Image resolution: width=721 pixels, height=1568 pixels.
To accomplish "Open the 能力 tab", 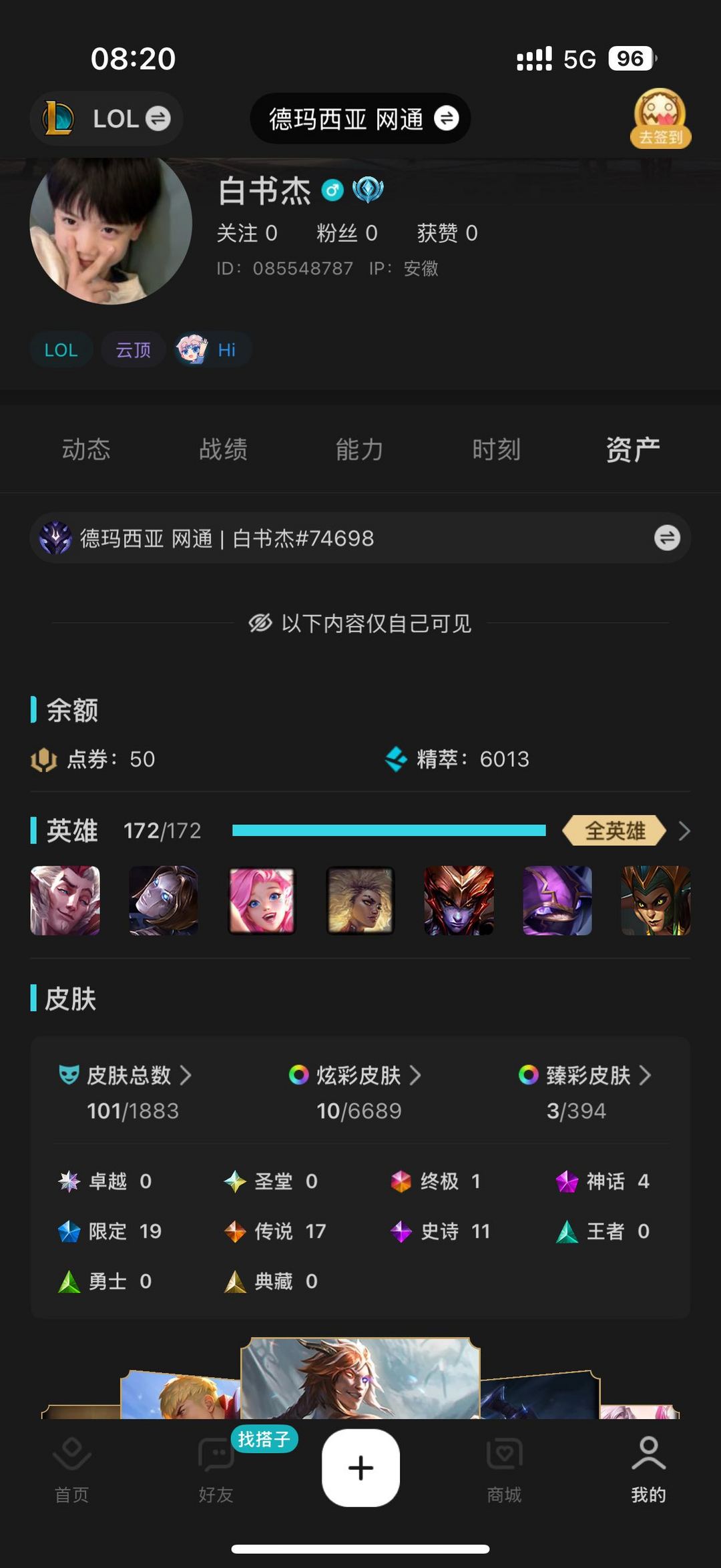I will (x=359, y=449).
